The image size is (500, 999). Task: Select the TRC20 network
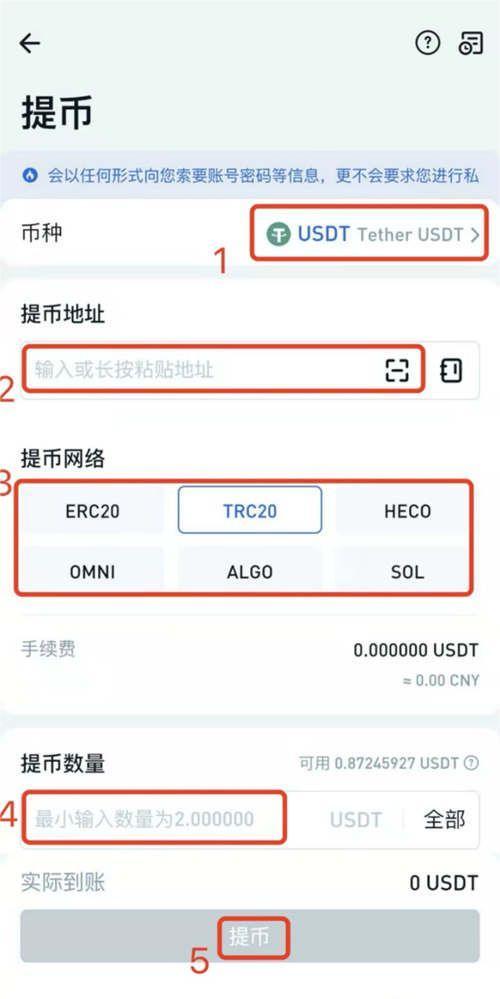250,510
